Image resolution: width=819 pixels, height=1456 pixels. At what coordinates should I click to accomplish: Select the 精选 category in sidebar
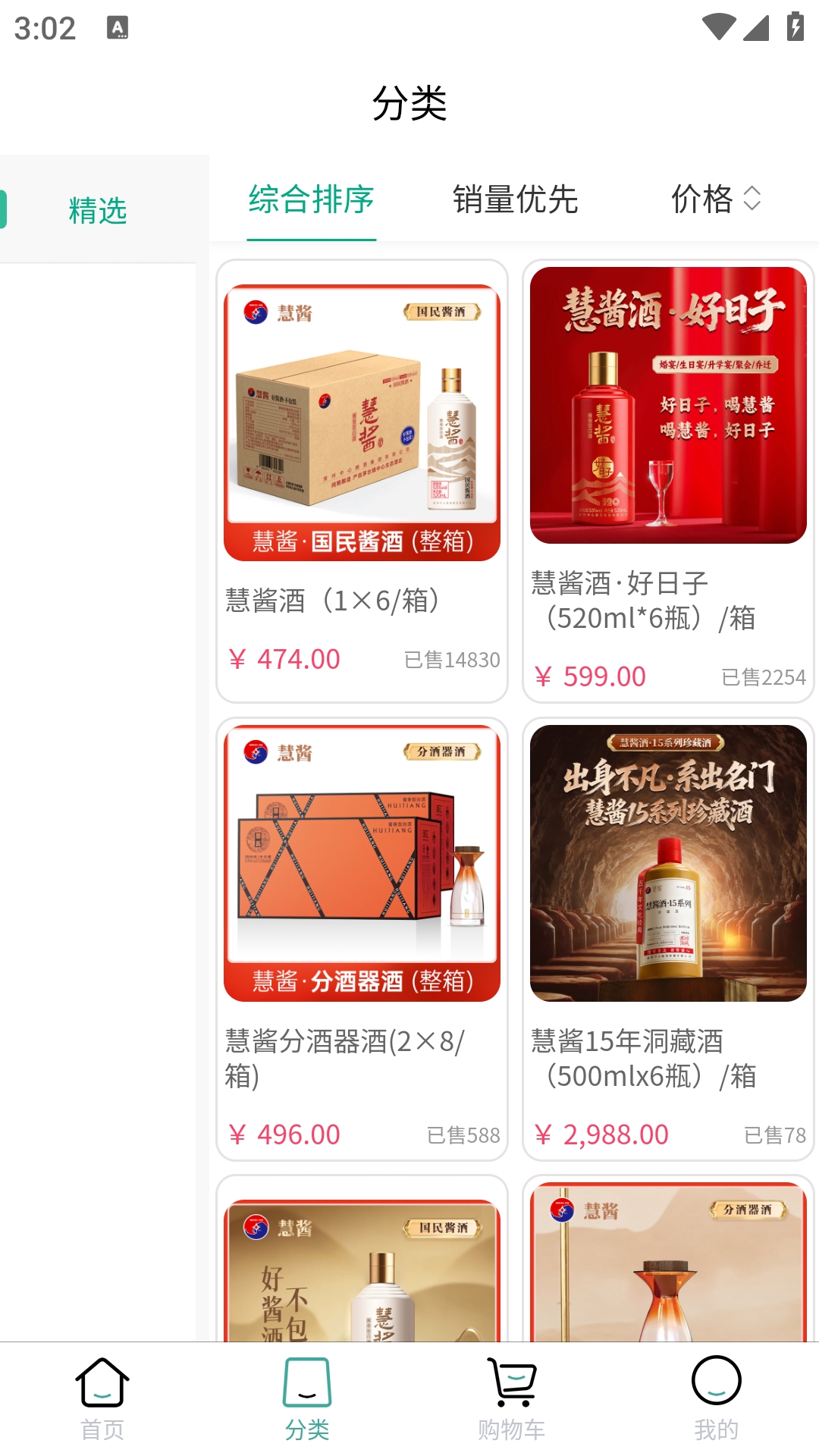pos(98,210)
